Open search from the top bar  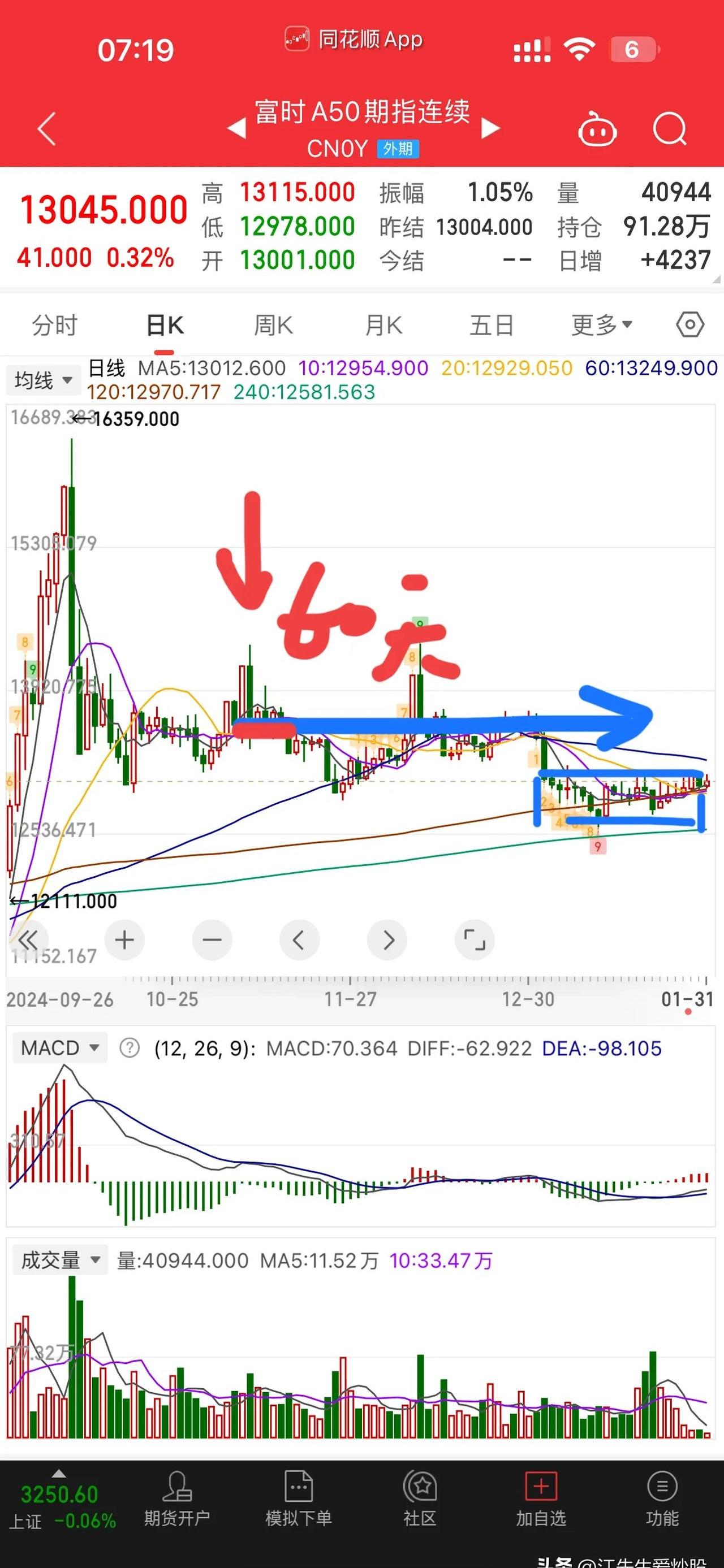(669, 129)
